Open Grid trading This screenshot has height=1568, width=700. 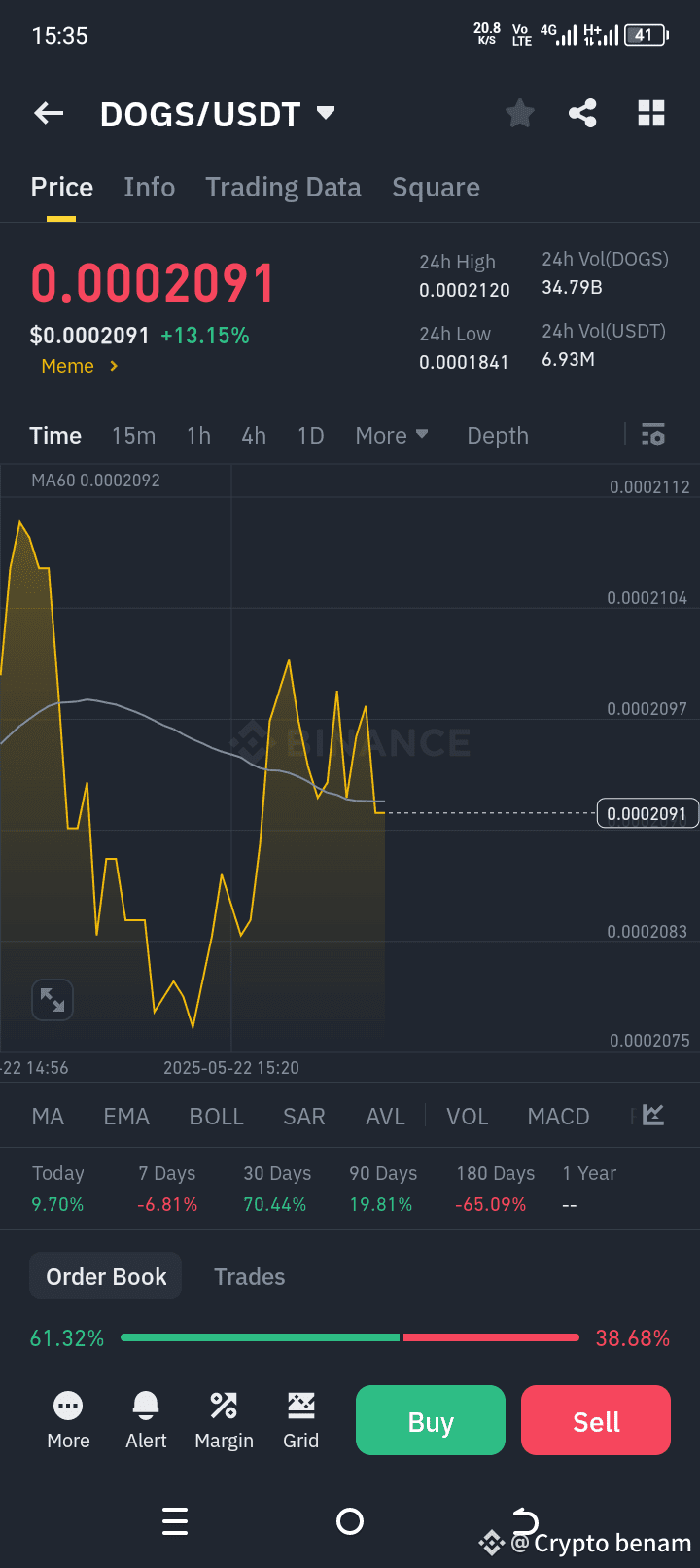coord(301,1420)
